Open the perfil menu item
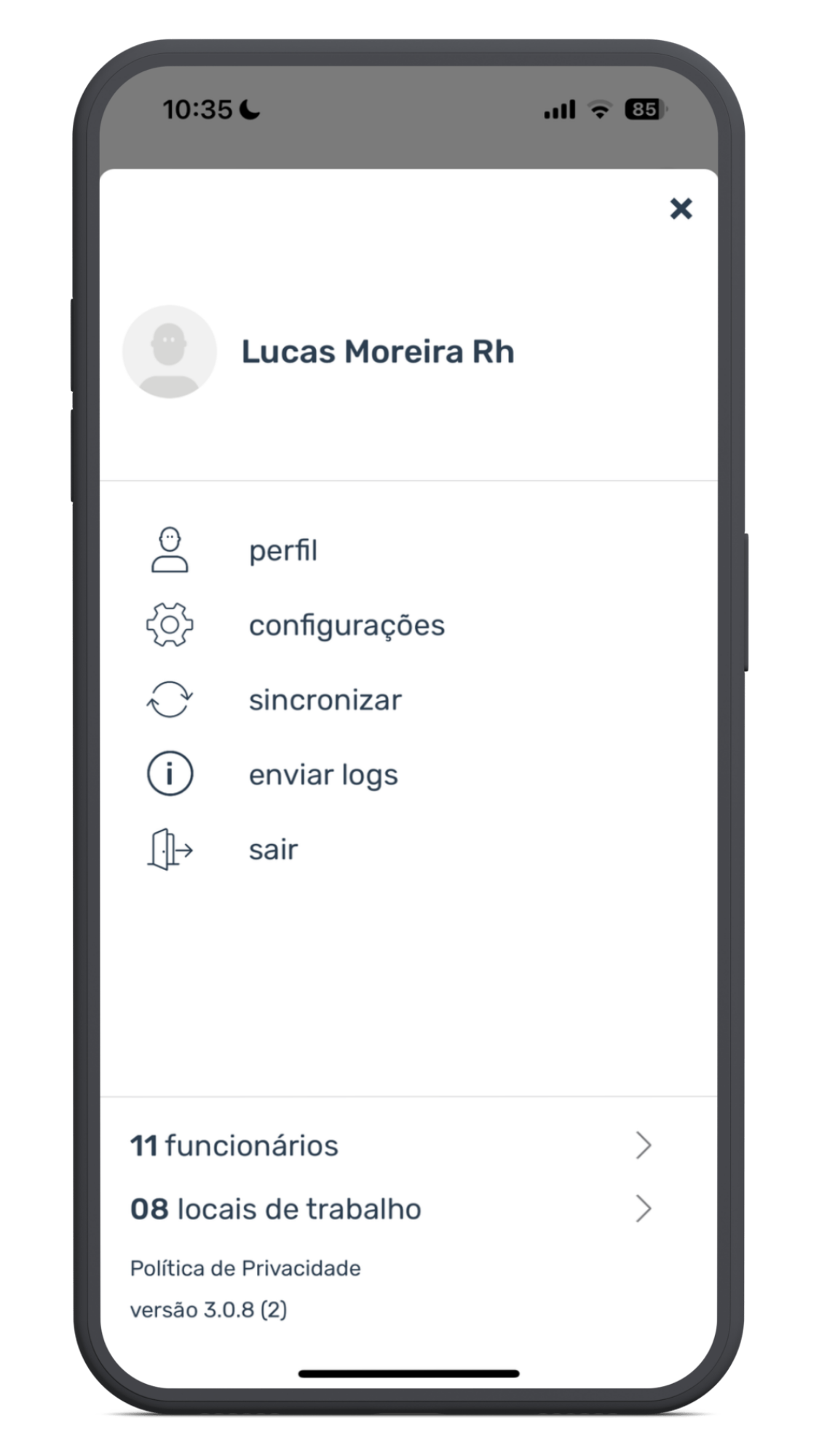The image size is (819, 1456). (x=282, y=550)
